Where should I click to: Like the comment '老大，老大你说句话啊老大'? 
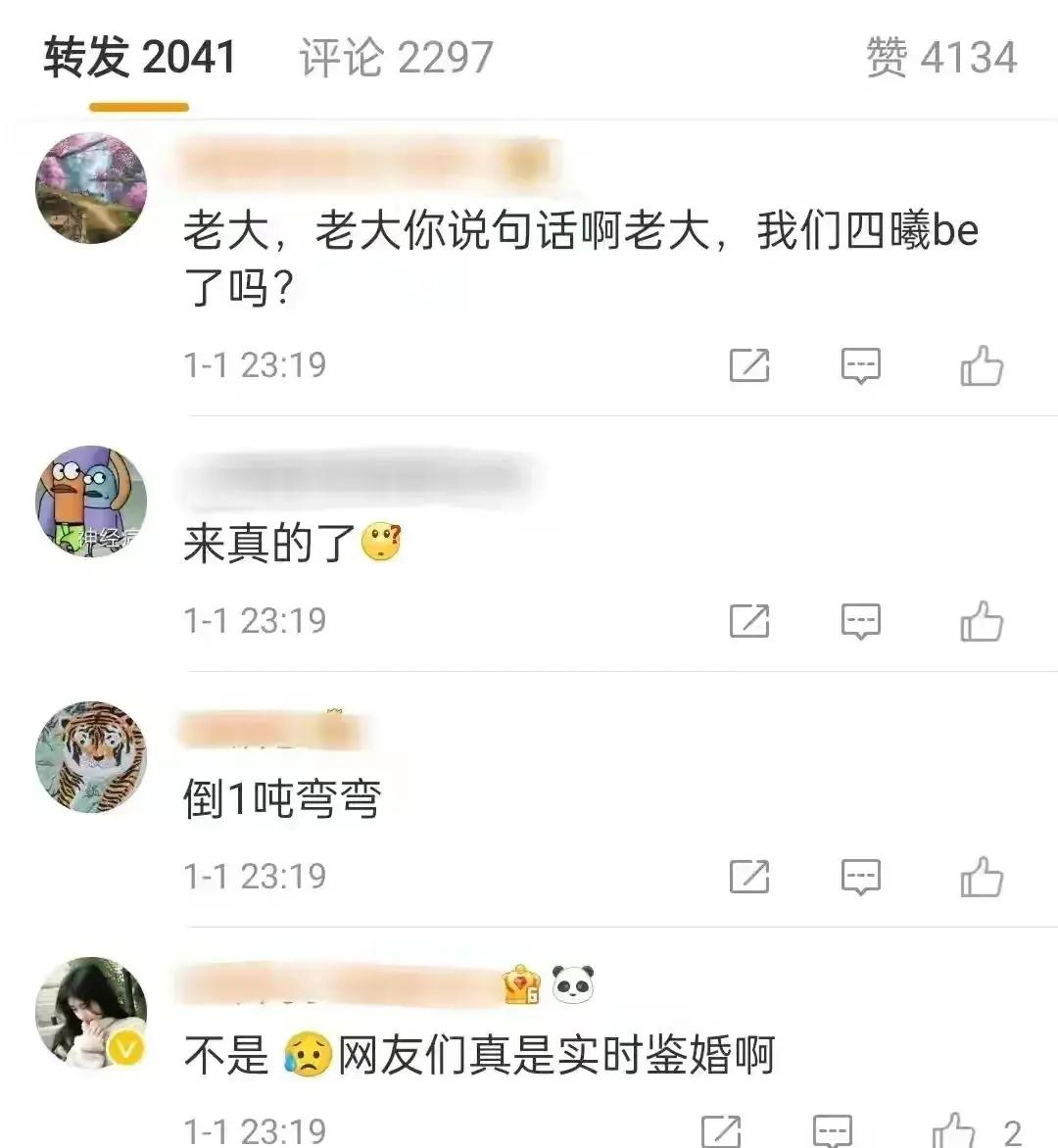point(981,366)
